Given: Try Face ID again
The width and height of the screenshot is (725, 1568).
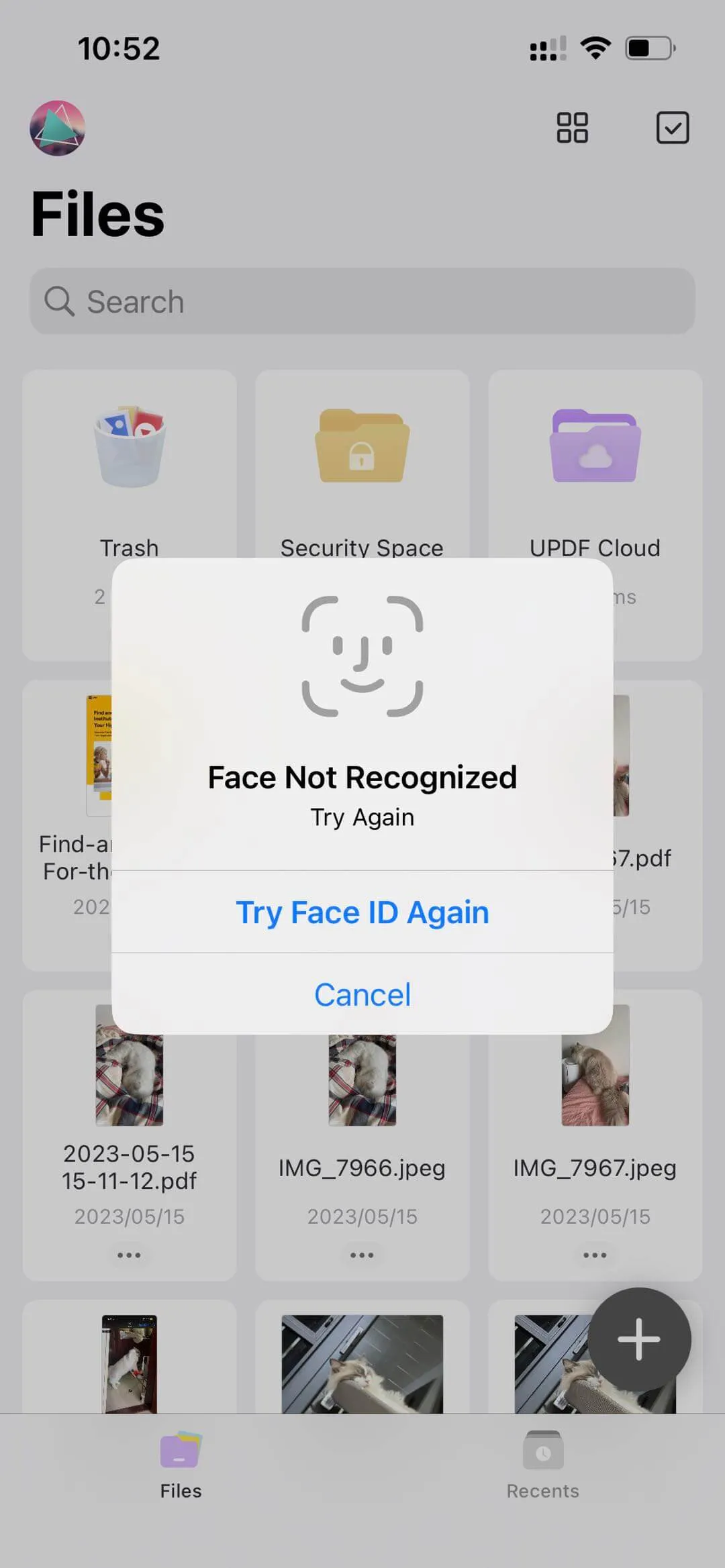Looking at the screenshot, I should tap(362, 912).
